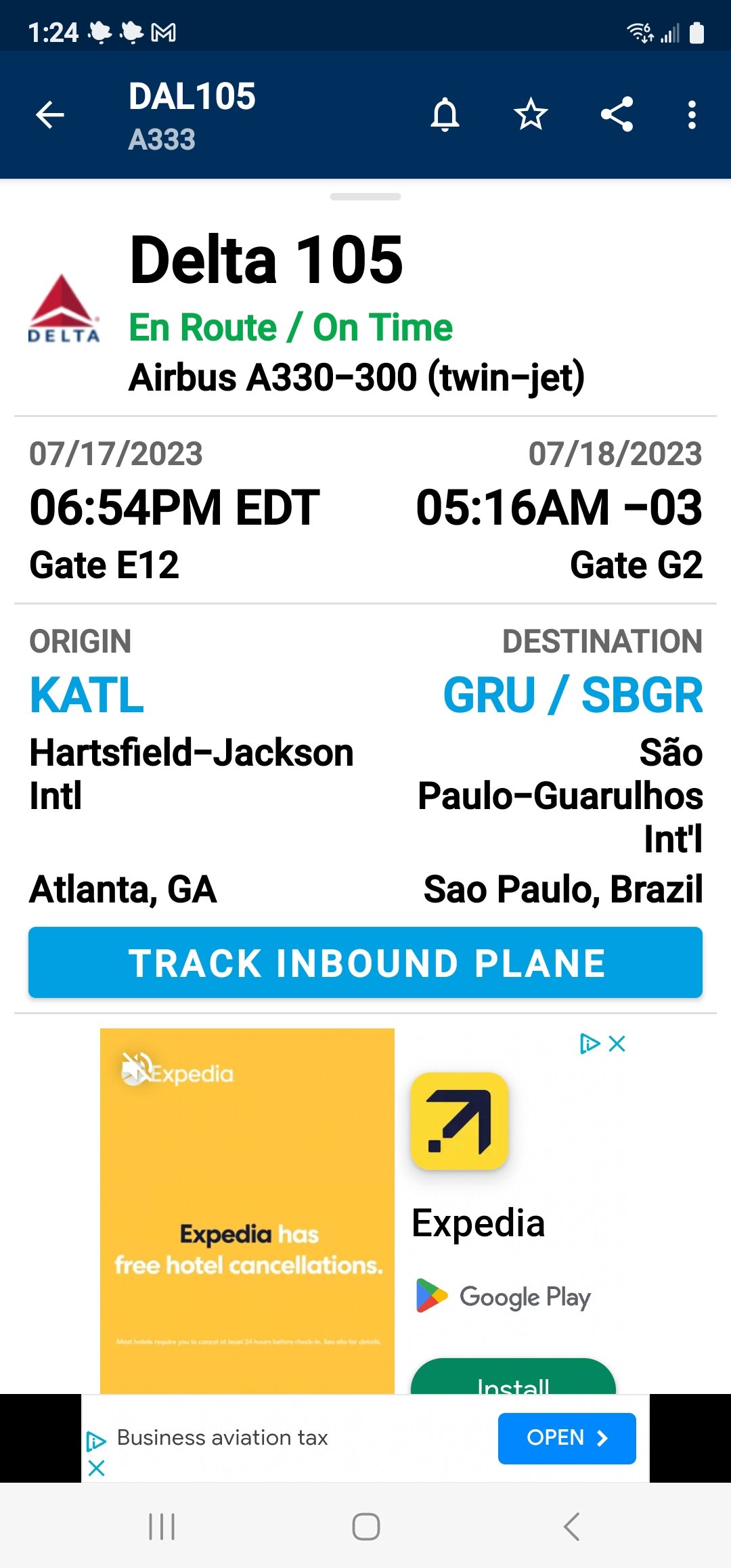Open the overflow menu

click(691, 114)
